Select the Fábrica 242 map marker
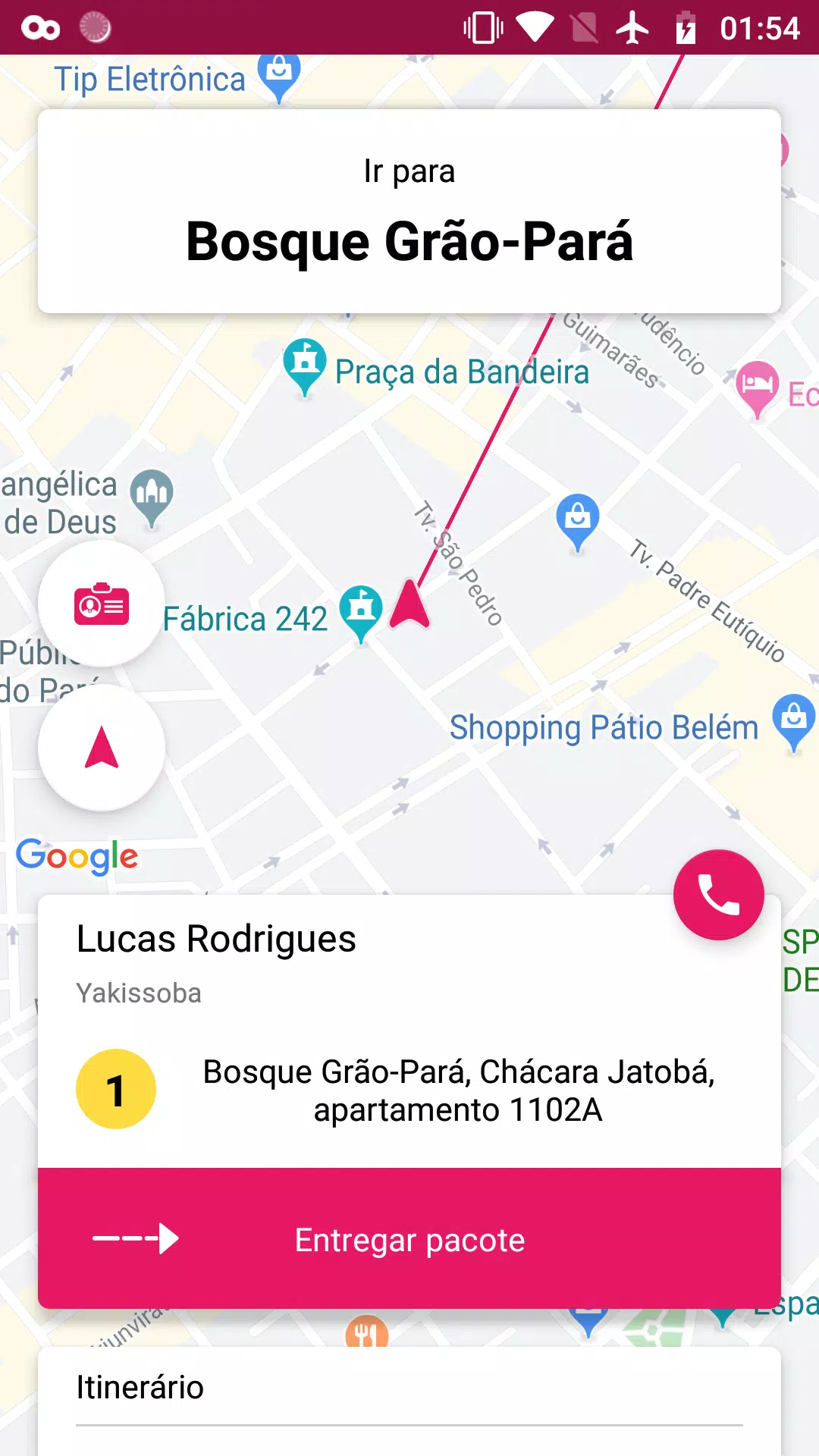The height and width of the screenshot is (1456, 819). click(361, 613)
